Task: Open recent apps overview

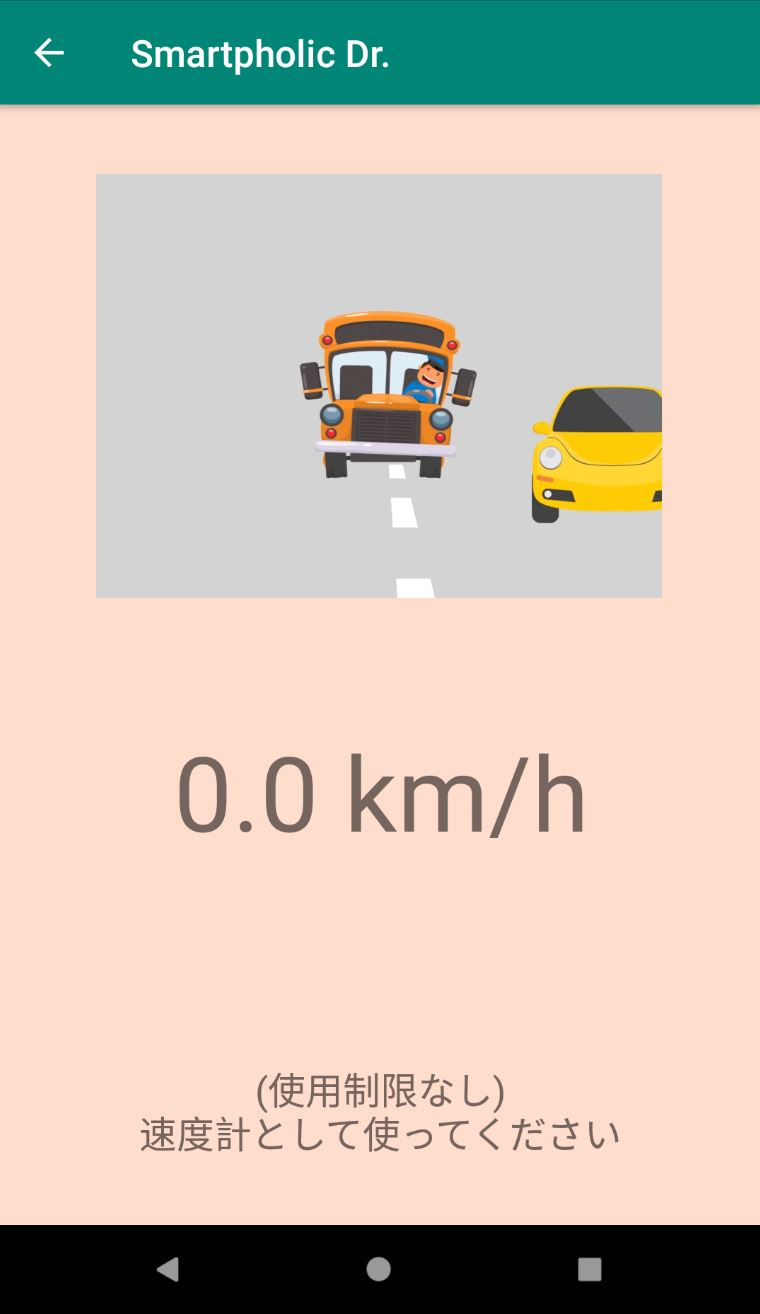Action: click(590, 1269)
